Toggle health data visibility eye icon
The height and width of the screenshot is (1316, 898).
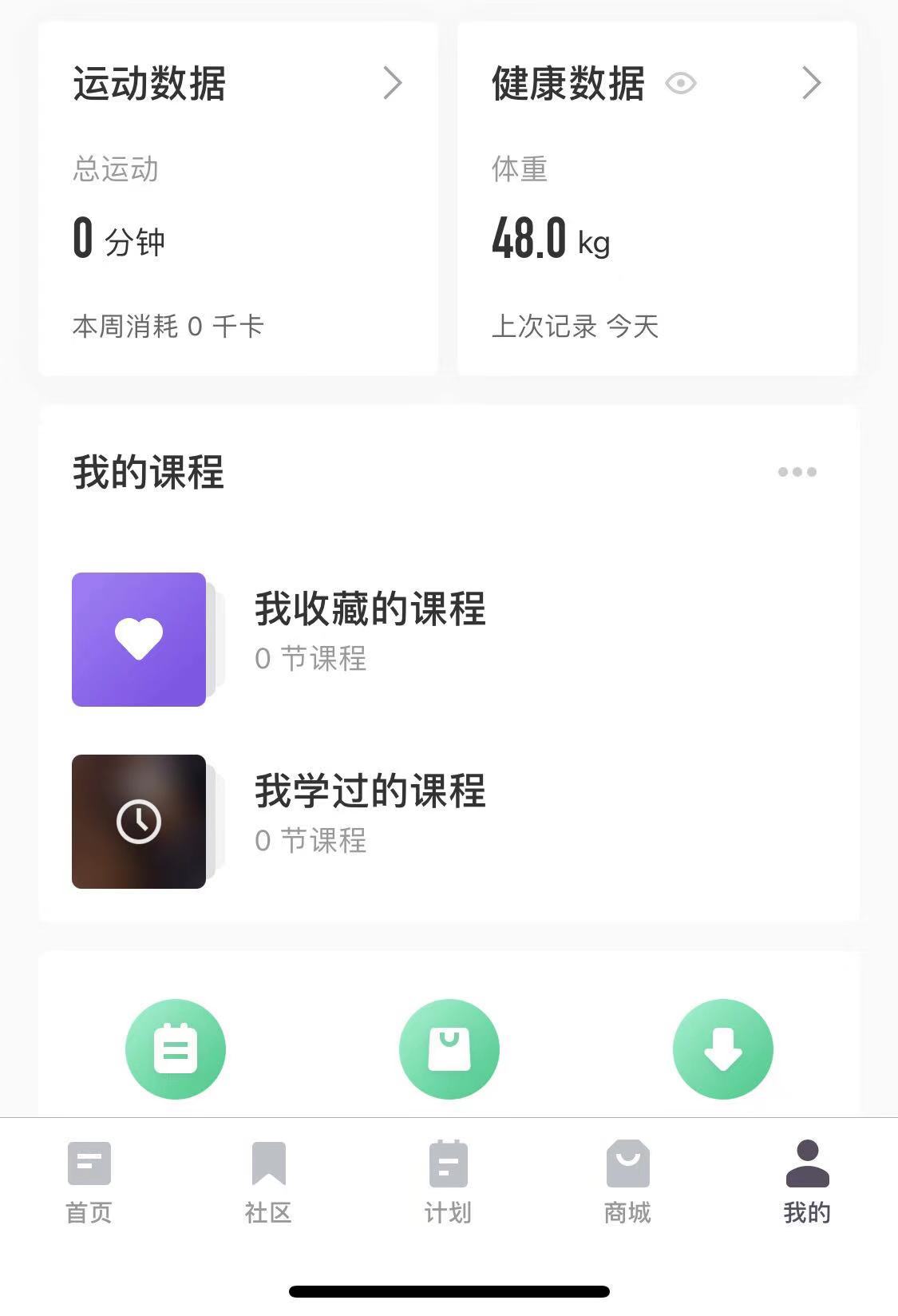(681, 83)
